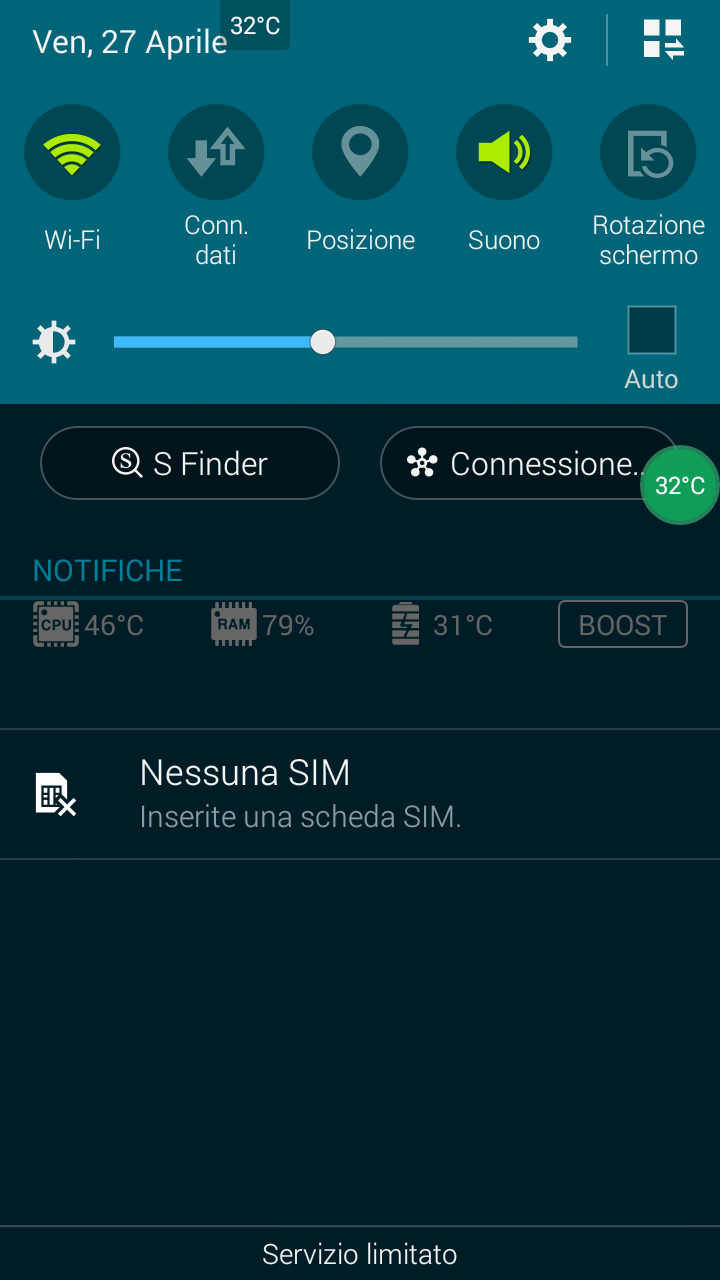Check the Auto brightness box
The width and height of the screenshot is (720, 1280).
pyautogui.click(x=652, y=330)
